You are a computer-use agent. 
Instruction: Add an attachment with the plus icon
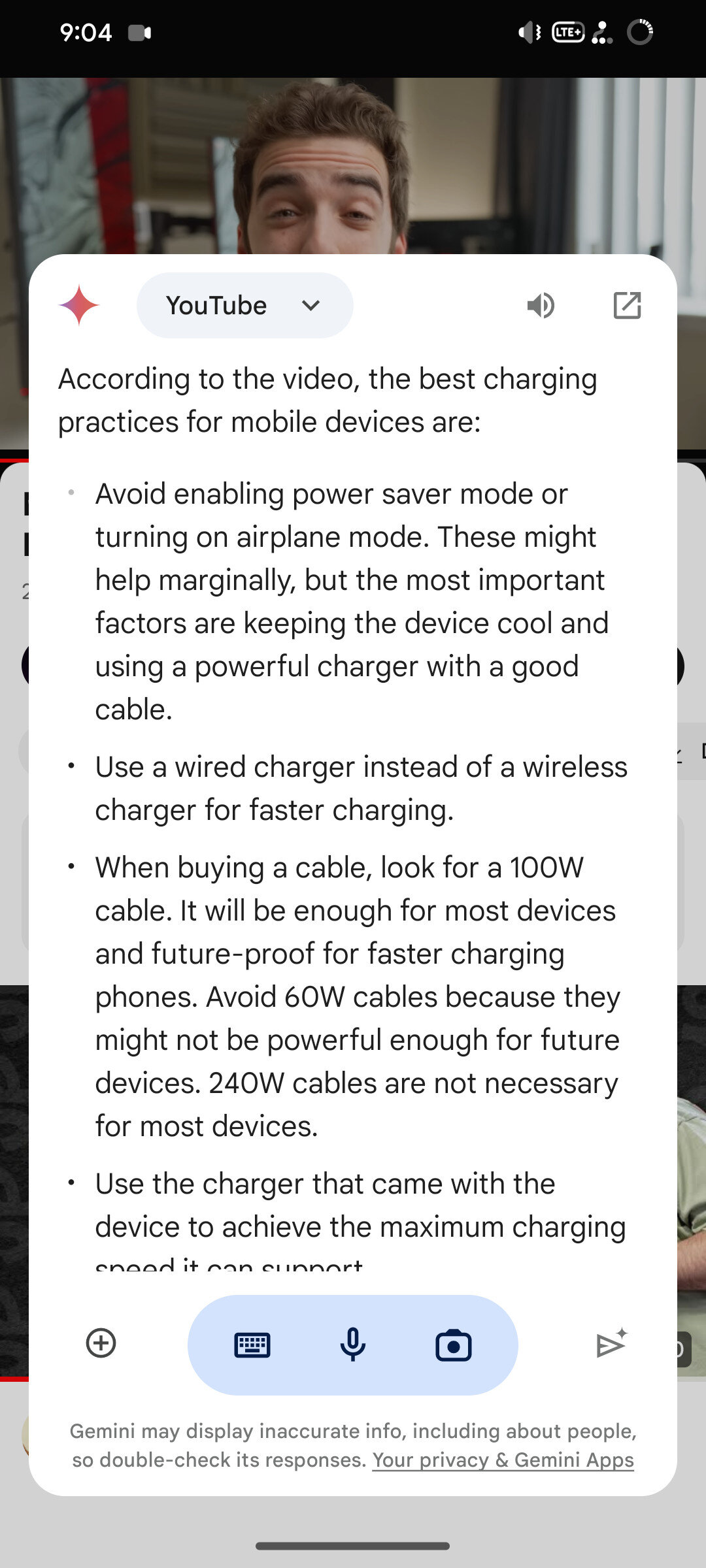pyautogui.click(x=101, y=1344)
